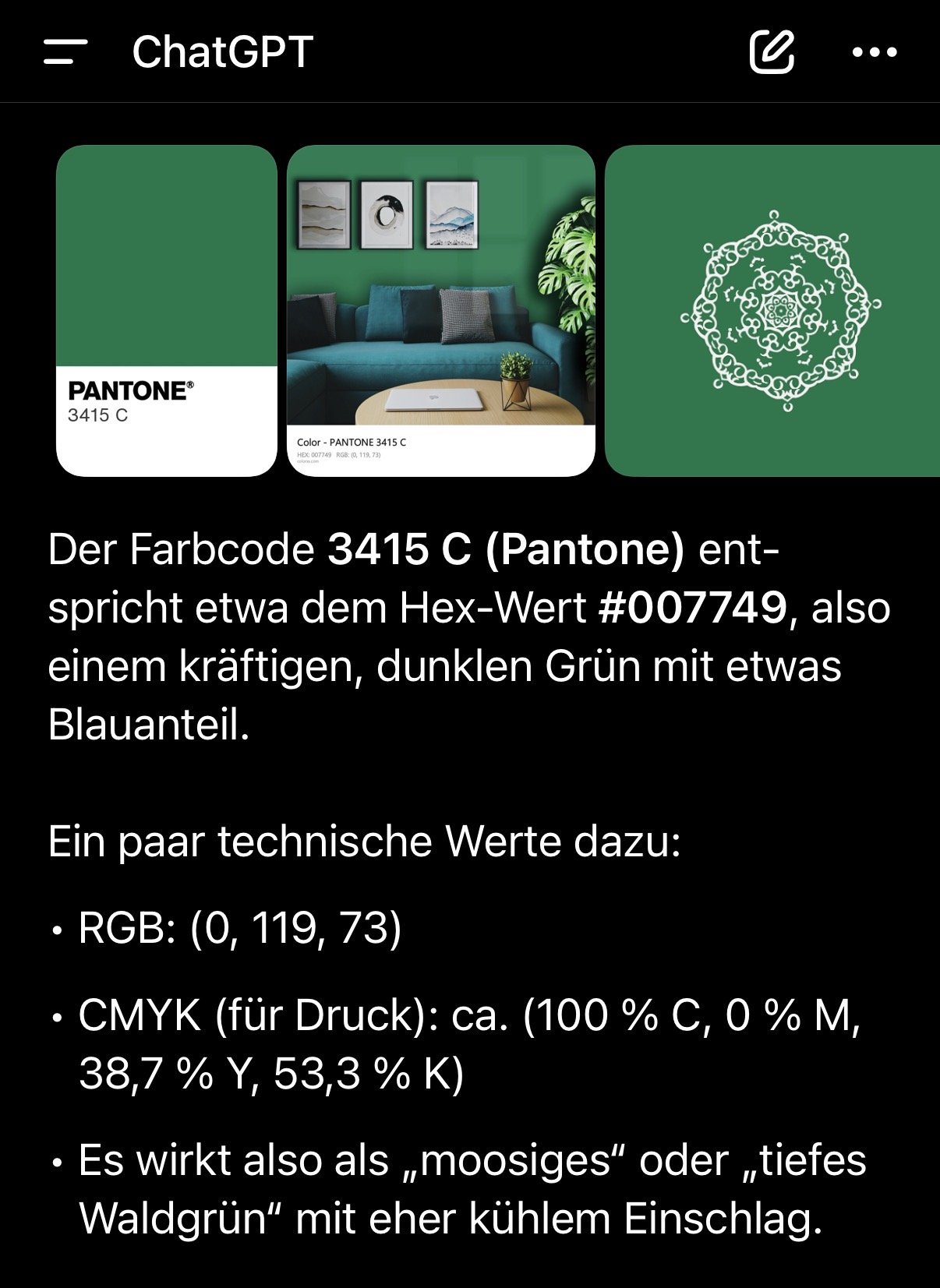Screen dimensions: 940x1288
Task: Open the Pantone 3415 C swatch image
Action: (x=167, y=310)
